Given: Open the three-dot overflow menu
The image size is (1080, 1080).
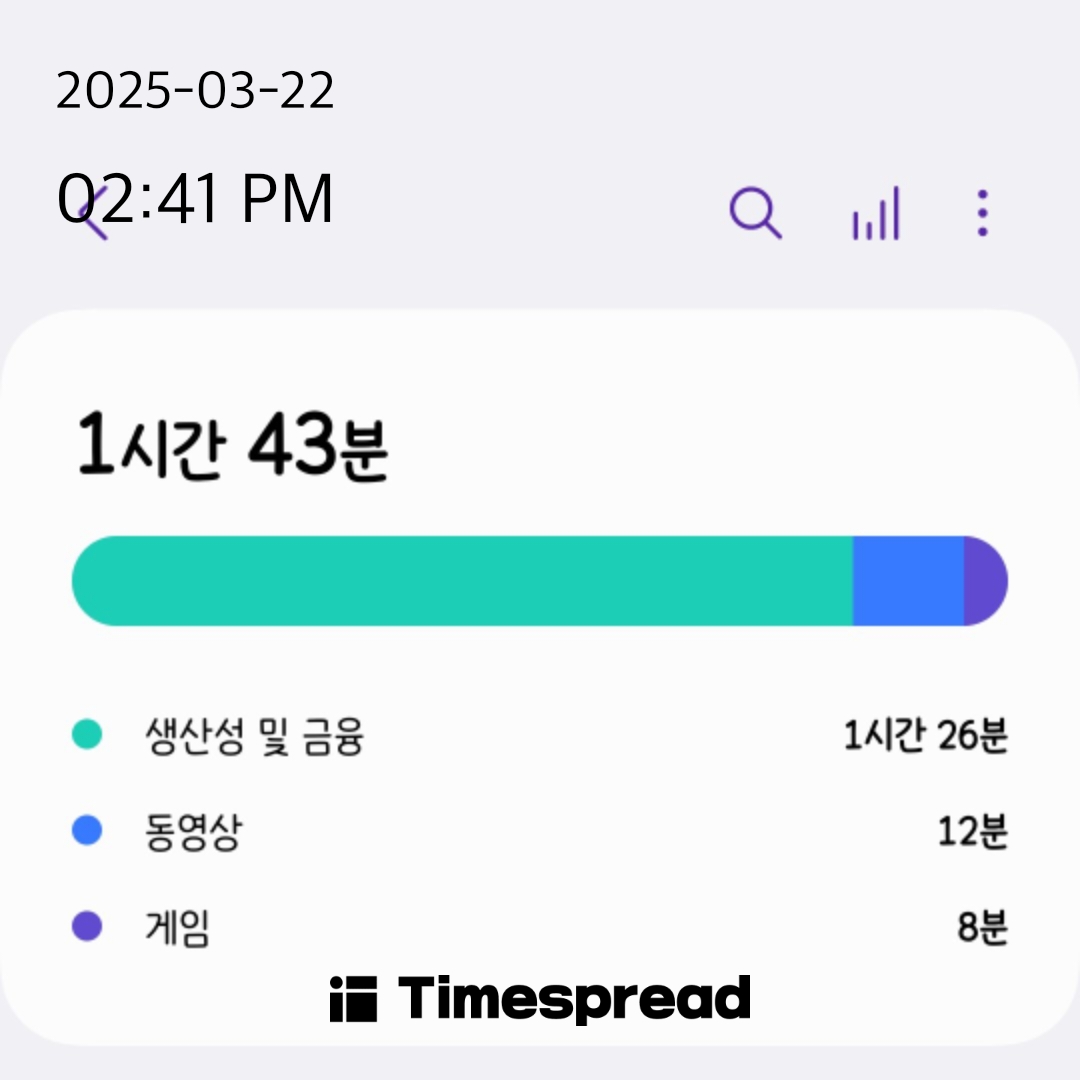Looking at the screenshot, I should point(983,214).
